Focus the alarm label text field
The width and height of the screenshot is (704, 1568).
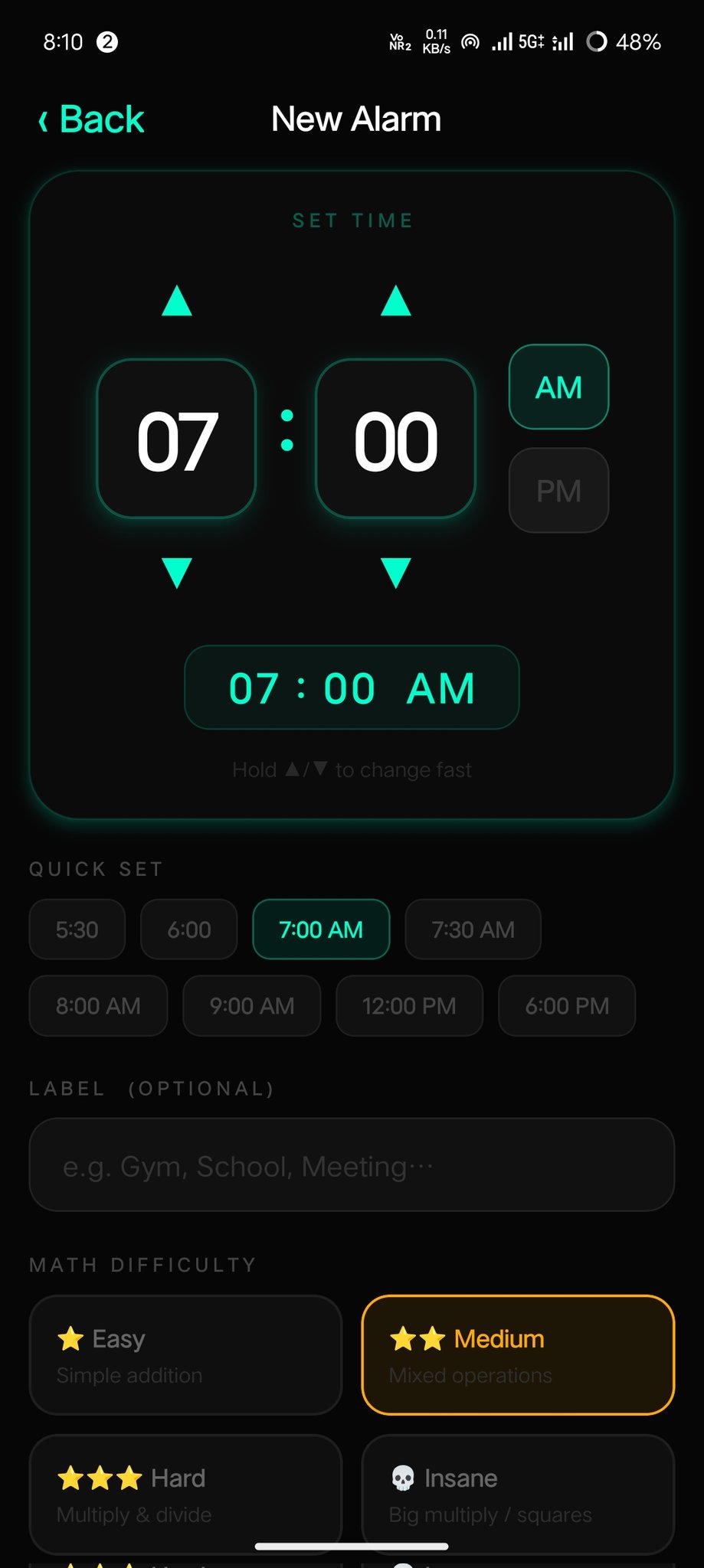pyautogui.click(x=352, y=1165)
